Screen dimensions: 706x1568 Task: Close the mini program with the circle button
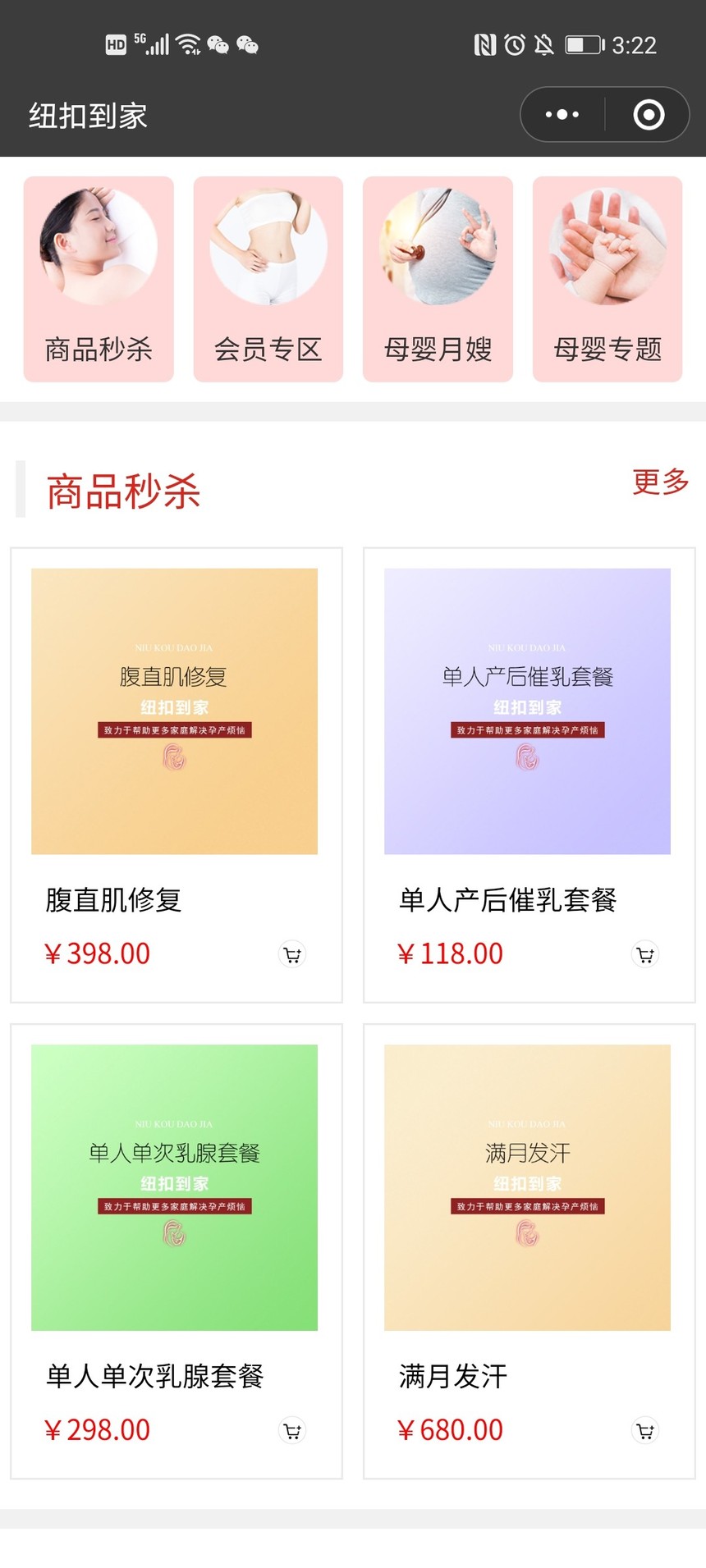649,115
